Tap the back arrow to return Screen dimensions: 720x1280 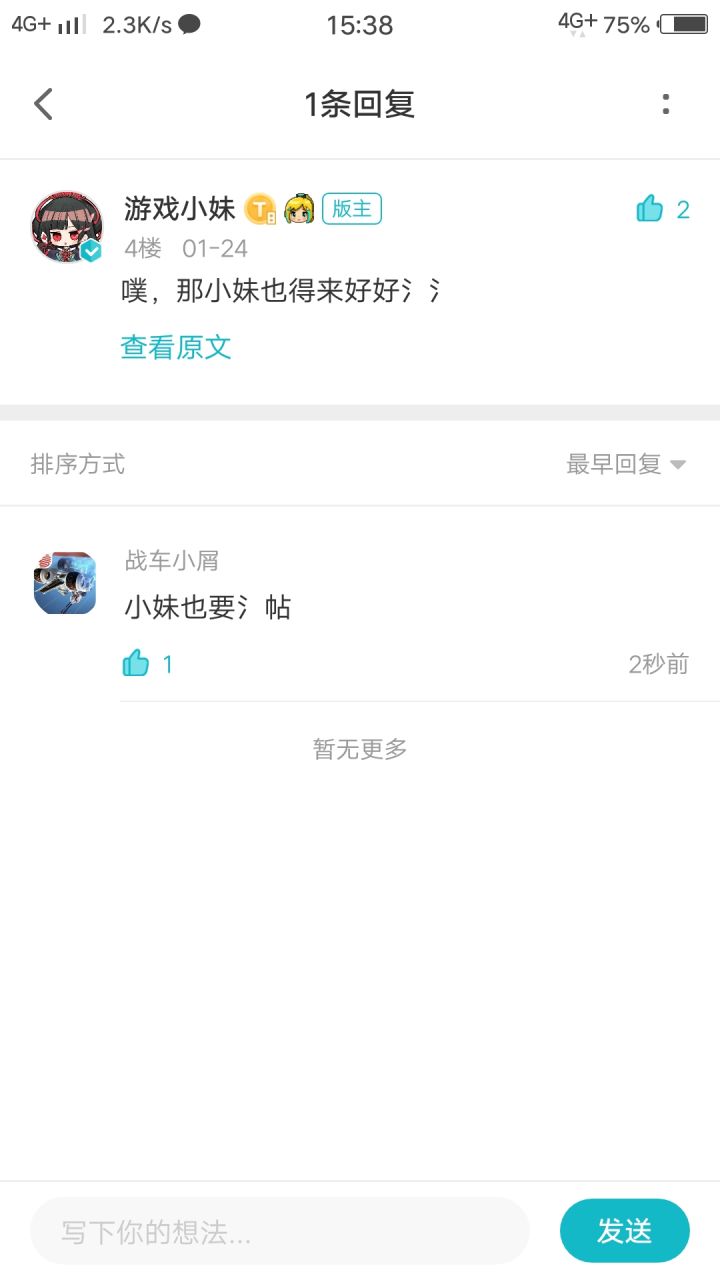(x=42, y=103)
